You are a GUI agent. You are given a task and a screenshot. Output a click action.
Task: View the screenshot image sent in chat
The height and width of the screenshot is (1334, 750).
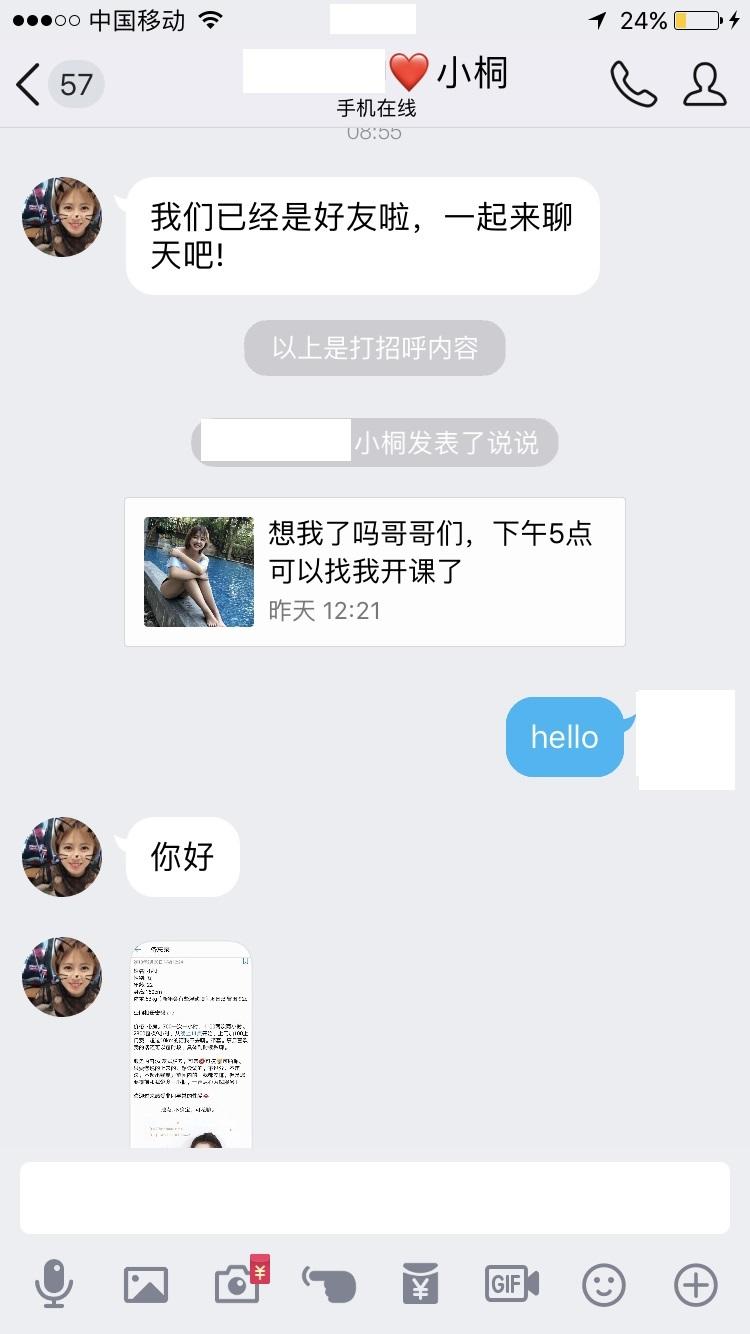point(191,1043)
